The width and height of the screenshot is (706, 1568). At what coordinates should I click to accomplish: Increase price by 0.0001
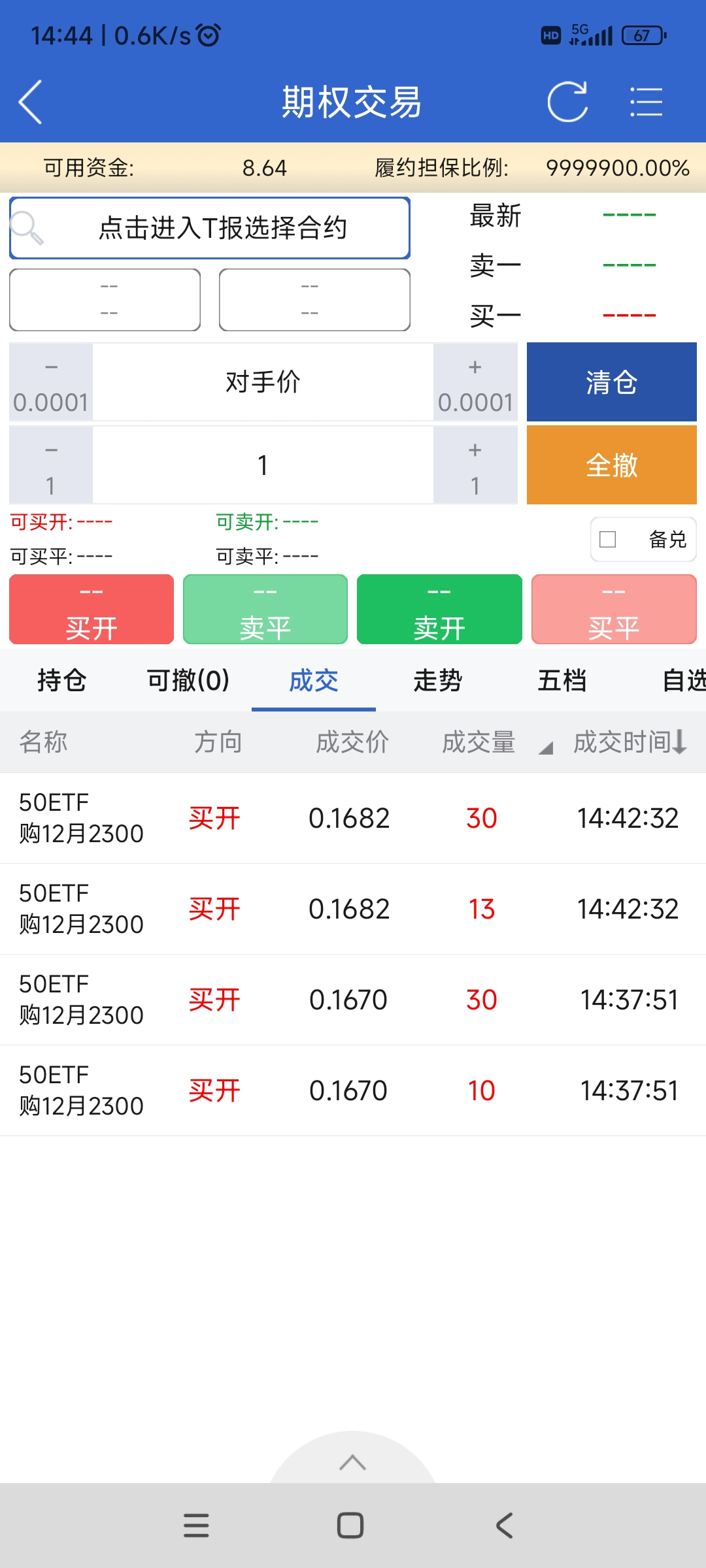pos(475,383)
